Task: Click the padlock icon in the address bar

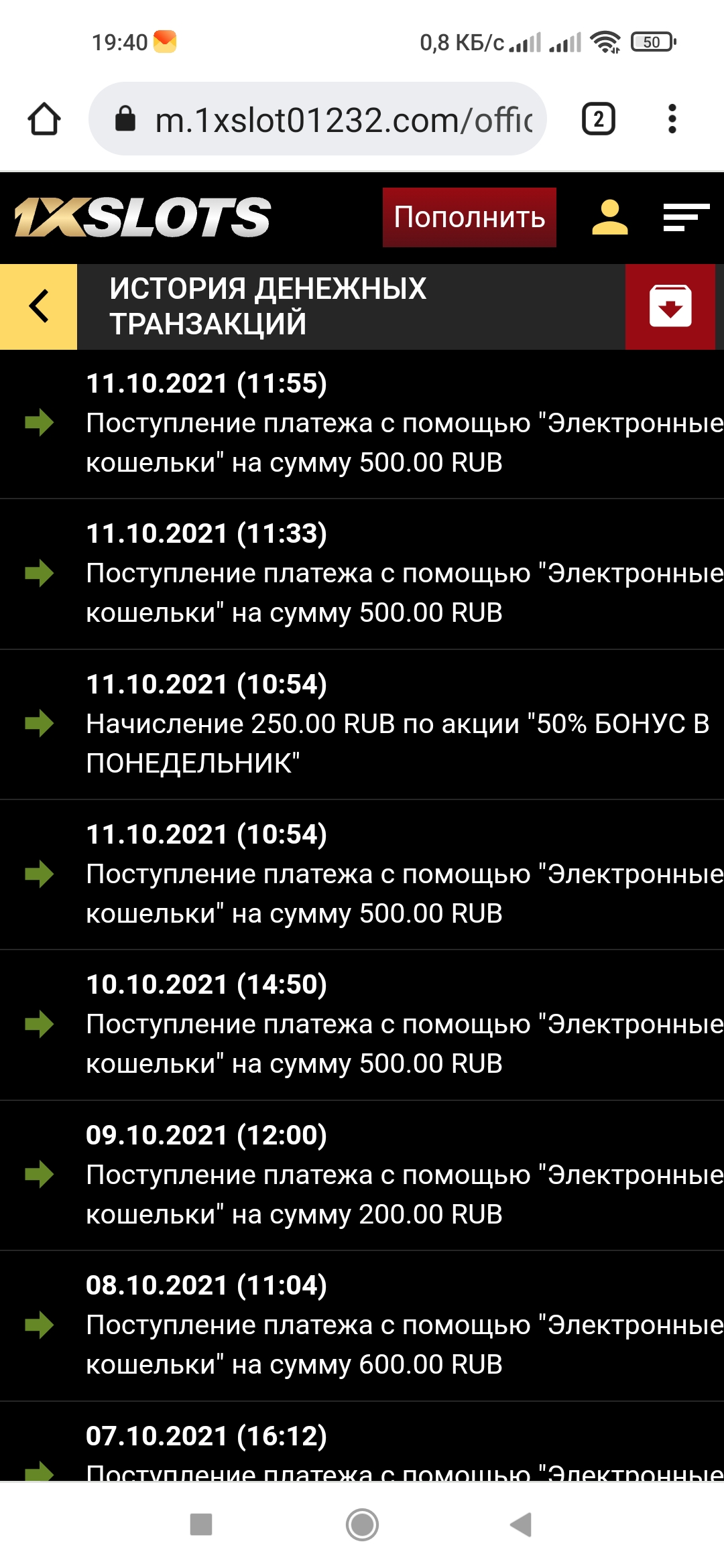Action: [125, 119]
